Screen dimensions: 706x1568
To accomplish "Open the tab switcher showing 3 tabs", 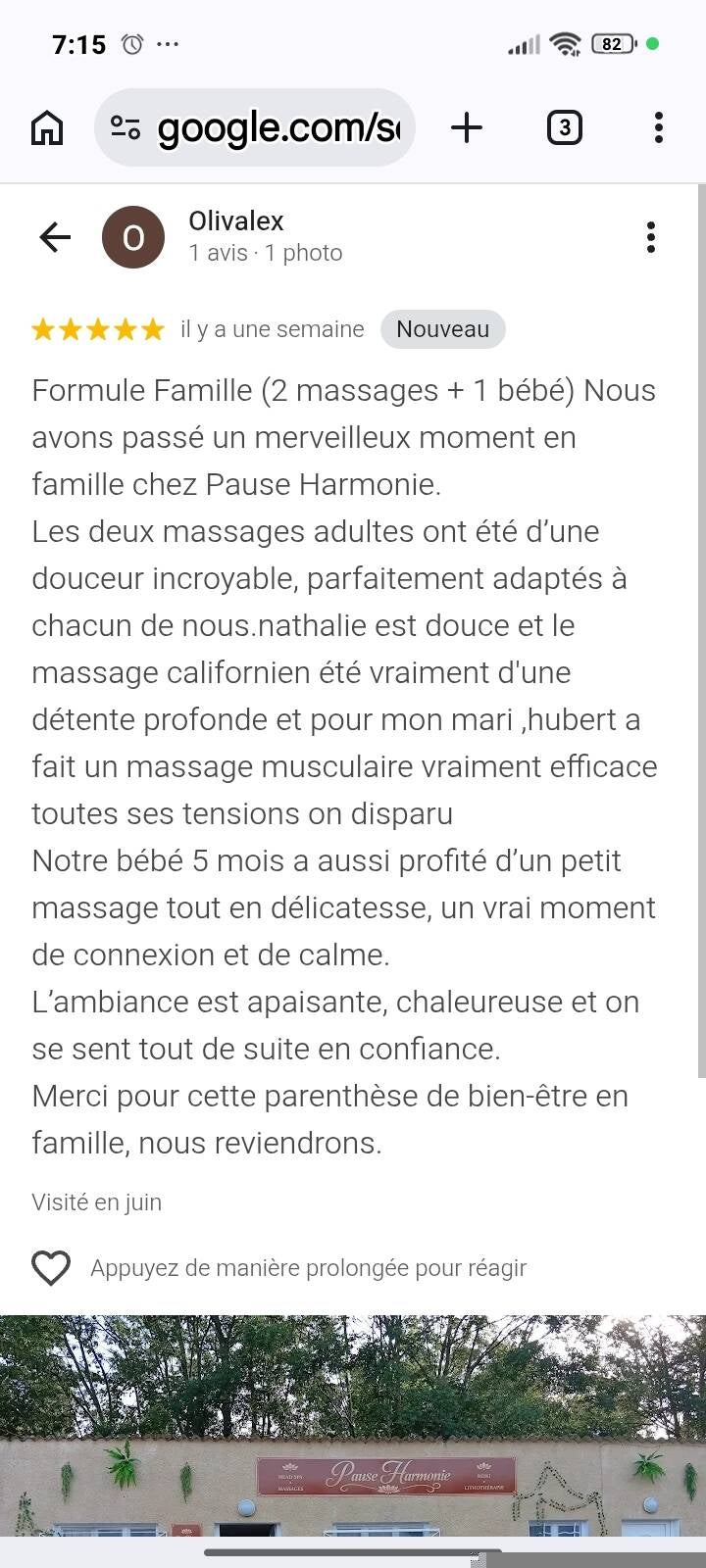I will coord(564,127).
